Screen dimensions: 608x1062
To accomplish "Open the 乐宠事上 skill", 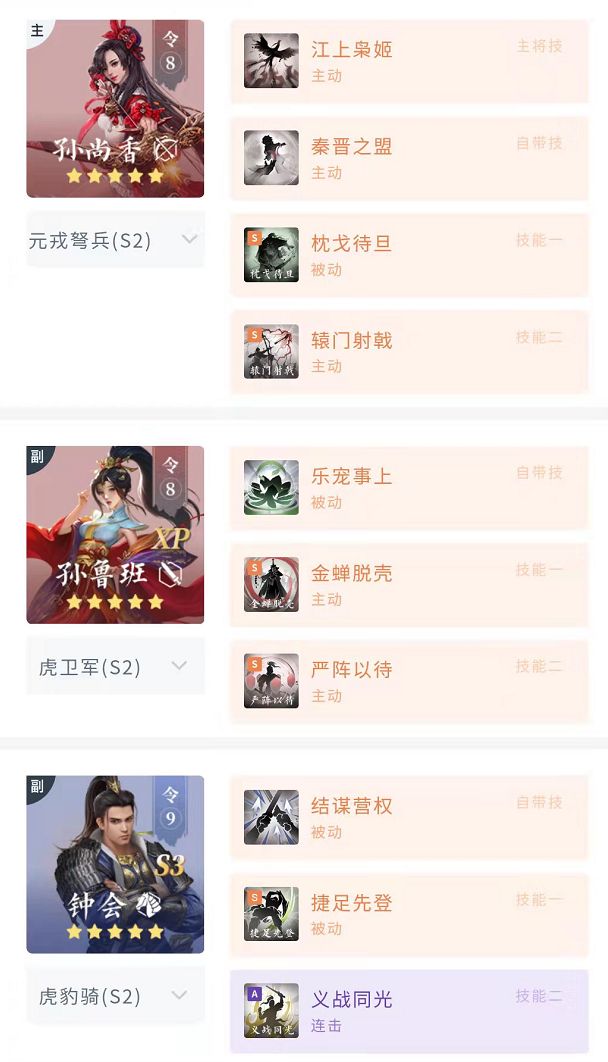I will click(x=410, y=488).
